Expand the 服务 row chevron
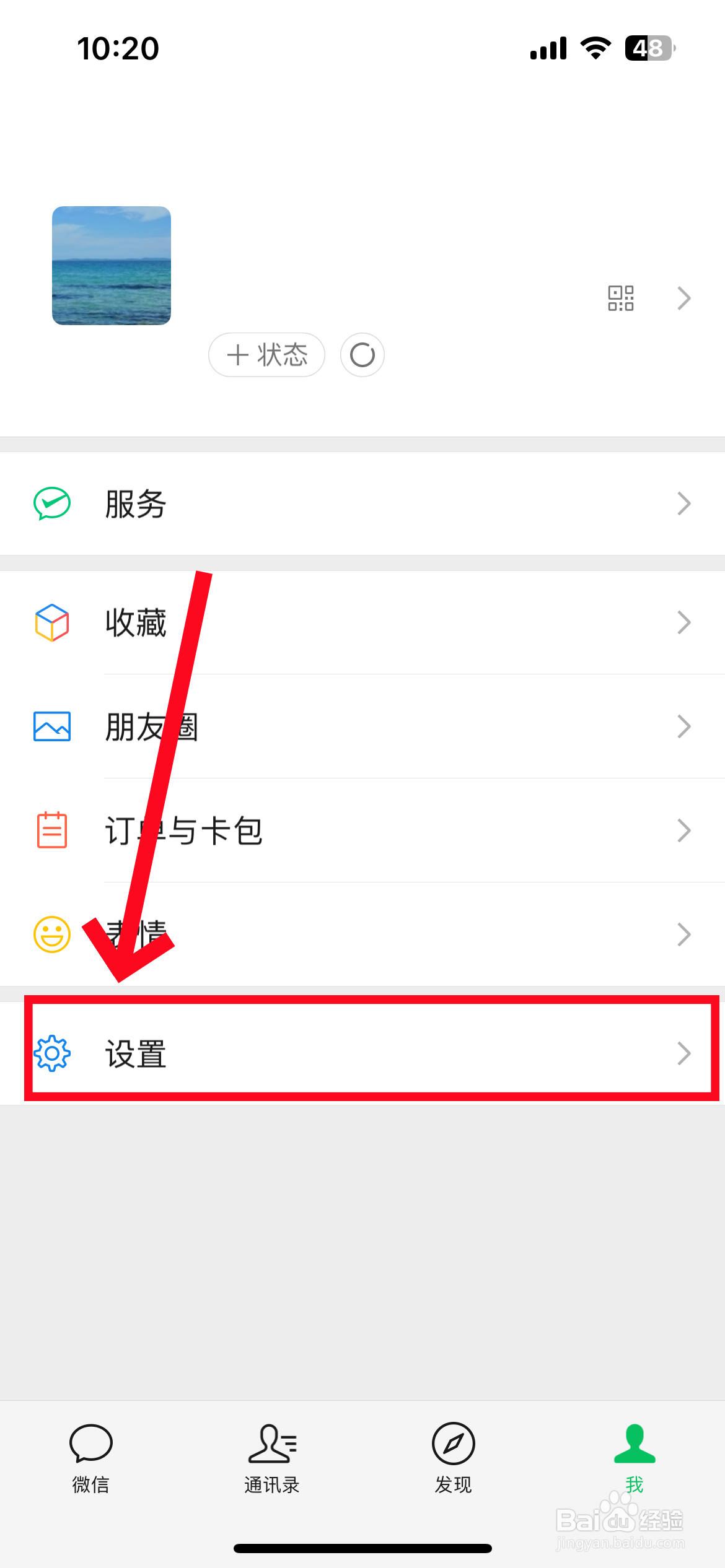 coord(683,503)
